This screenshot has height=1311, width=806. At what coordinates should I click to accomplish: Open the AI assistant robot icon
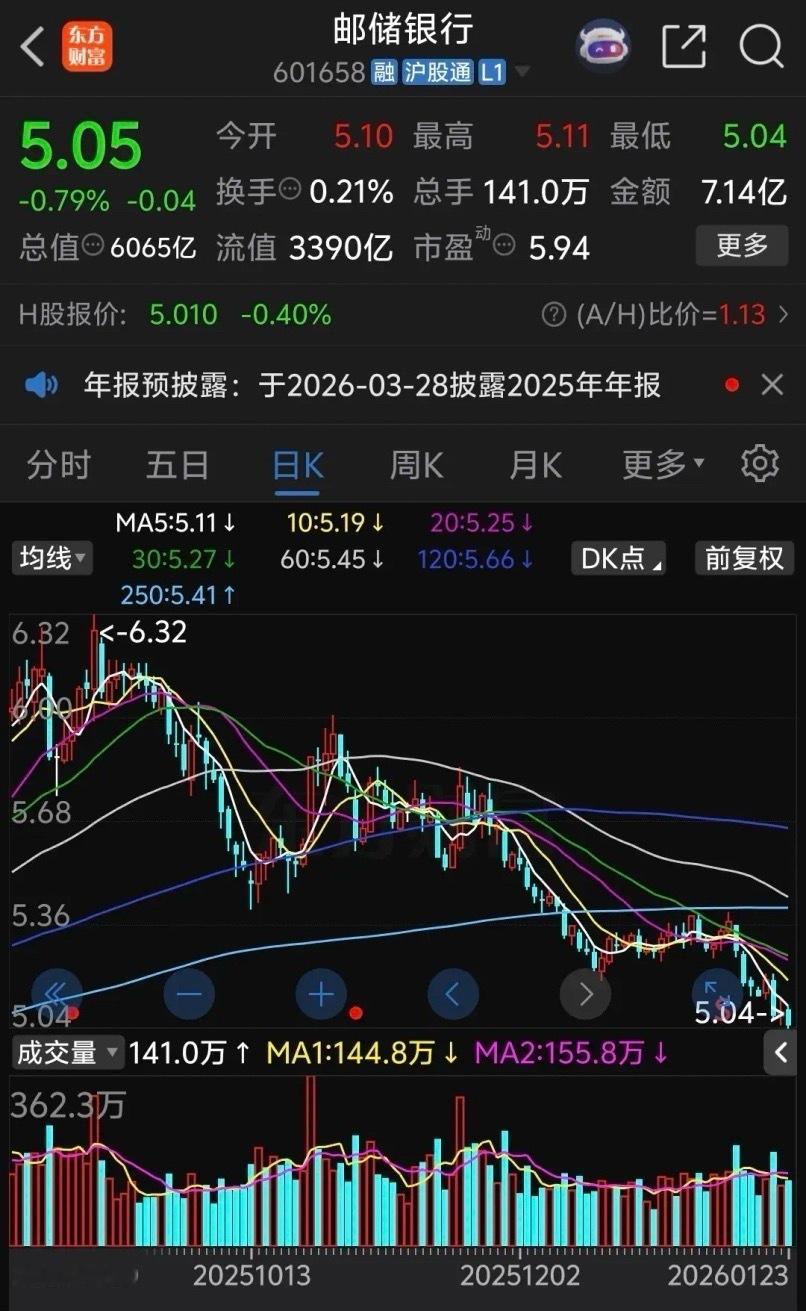click(602, 44)
